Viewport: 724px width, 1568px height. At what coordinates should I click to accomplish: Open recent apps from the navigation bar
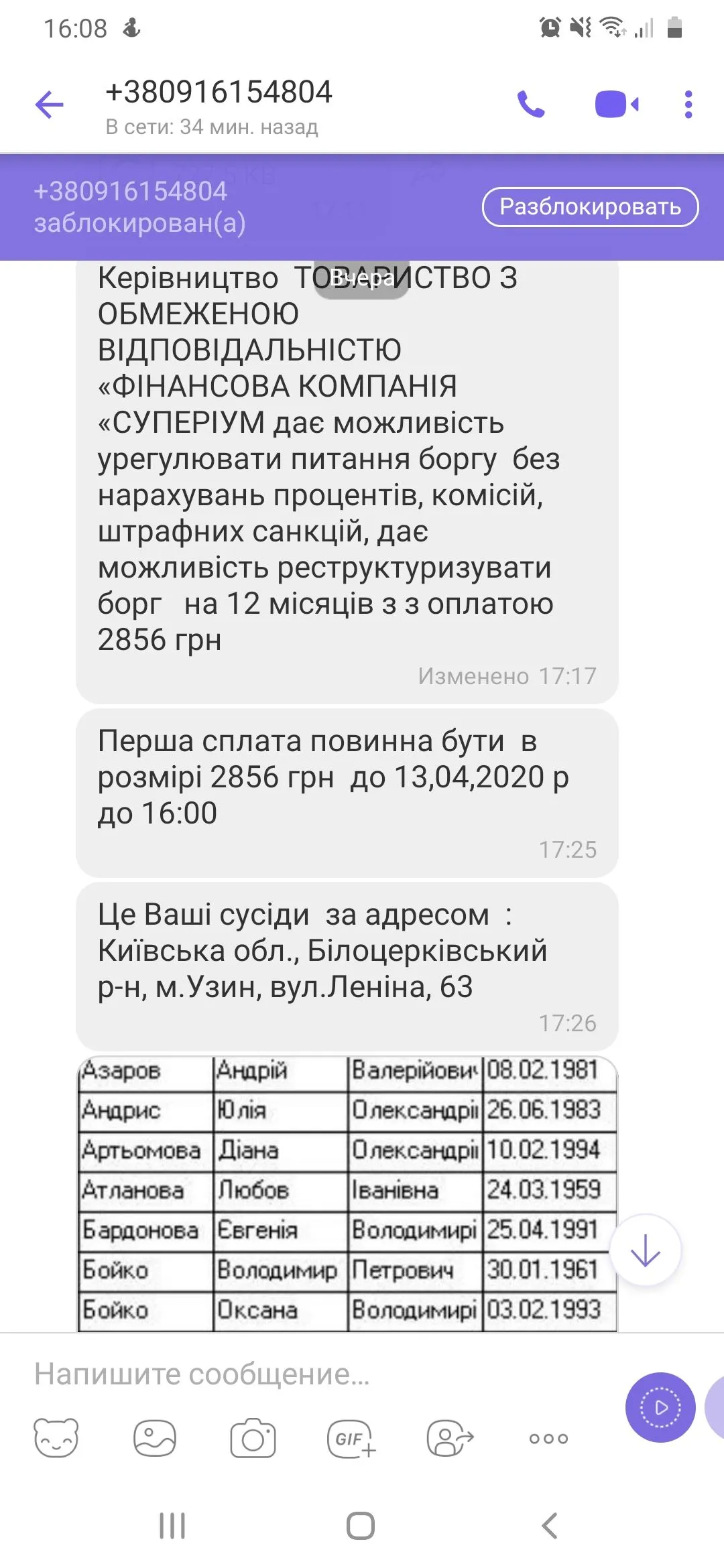172,1526
